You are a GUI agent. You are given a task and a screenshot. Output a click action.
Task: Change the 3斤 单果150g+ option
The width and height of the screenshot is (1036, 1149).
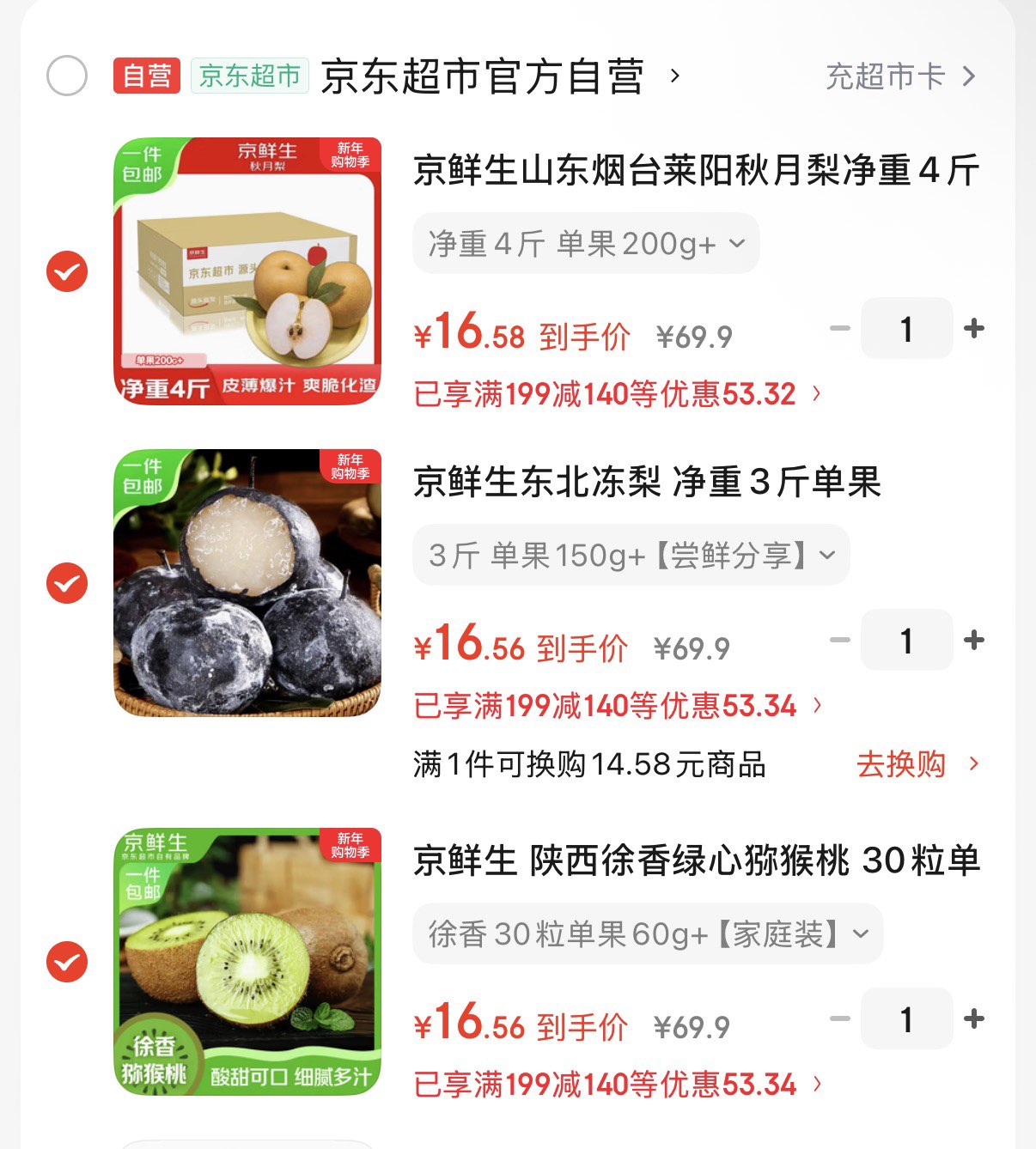click(x=631, y=556)
